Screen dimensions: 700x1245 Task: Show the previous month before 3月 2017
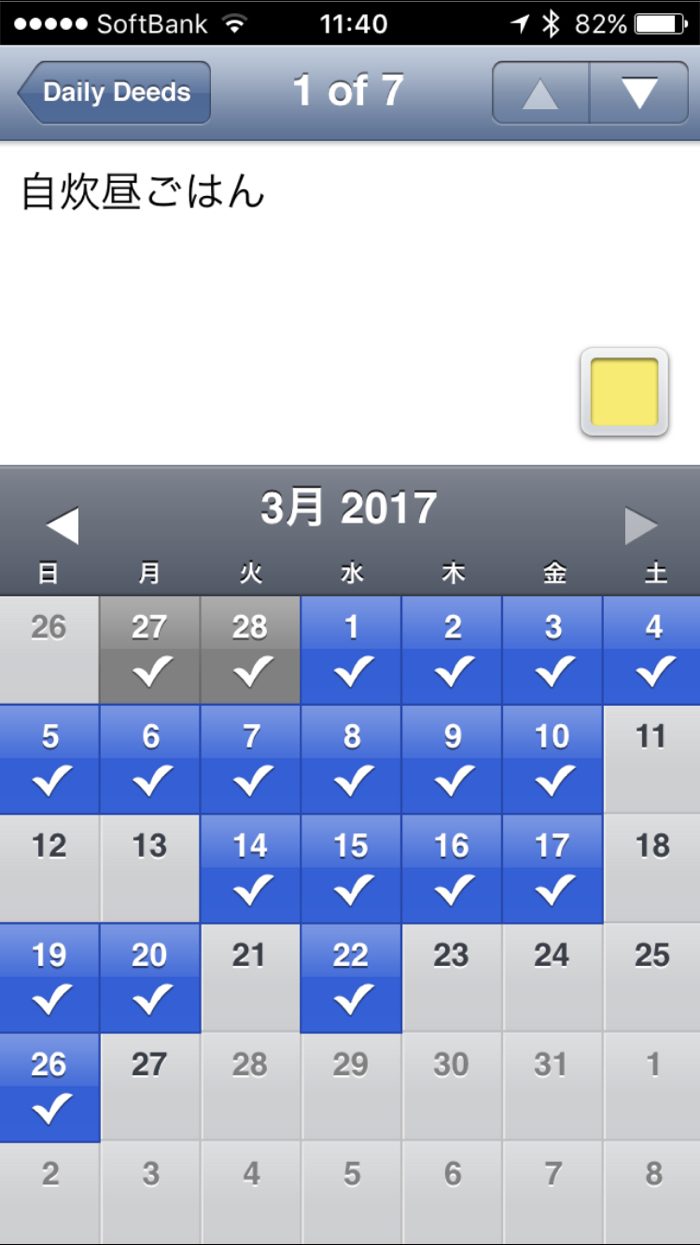tap(62, 526)
